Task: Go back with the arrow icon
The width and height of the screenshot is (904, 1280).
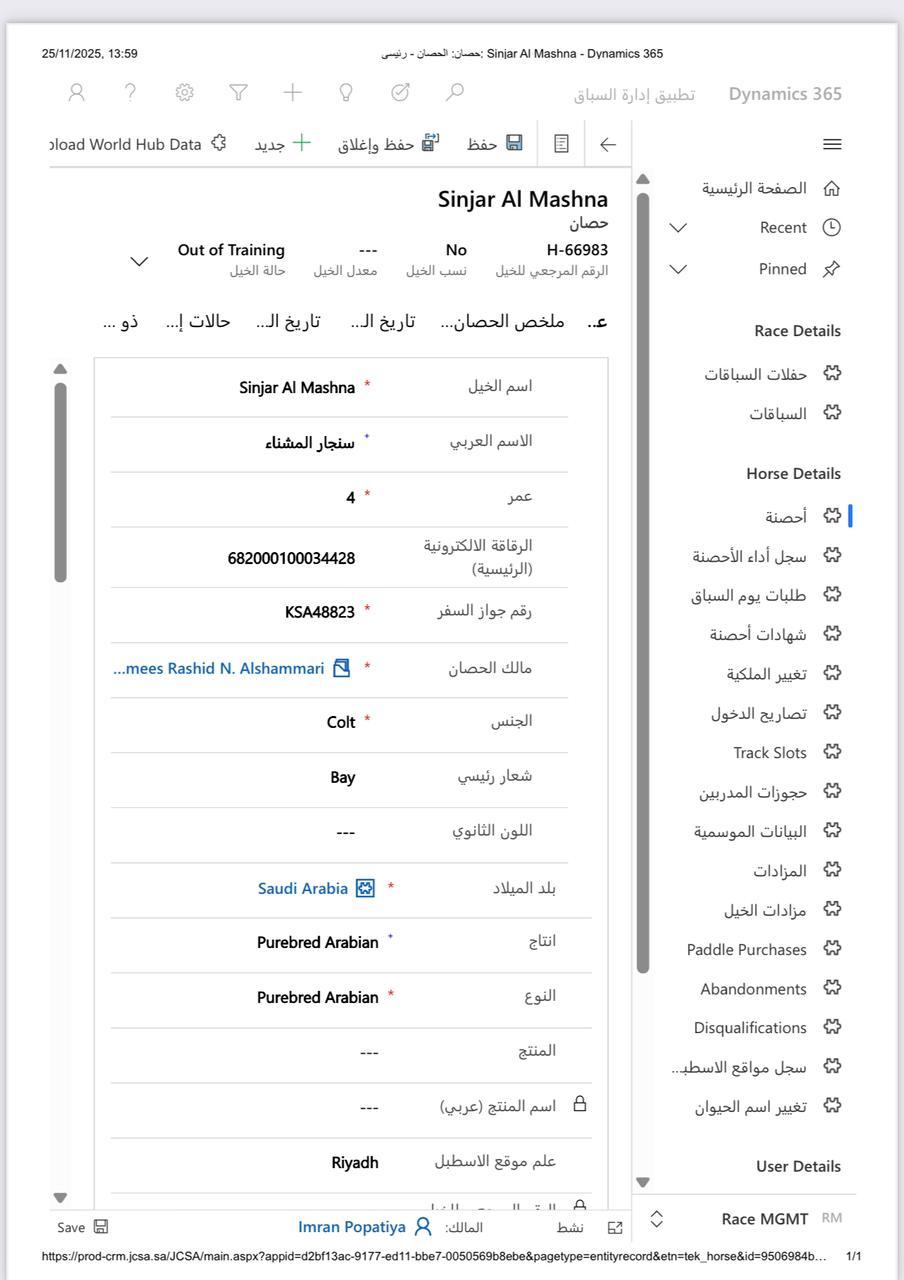Action: 608,144
